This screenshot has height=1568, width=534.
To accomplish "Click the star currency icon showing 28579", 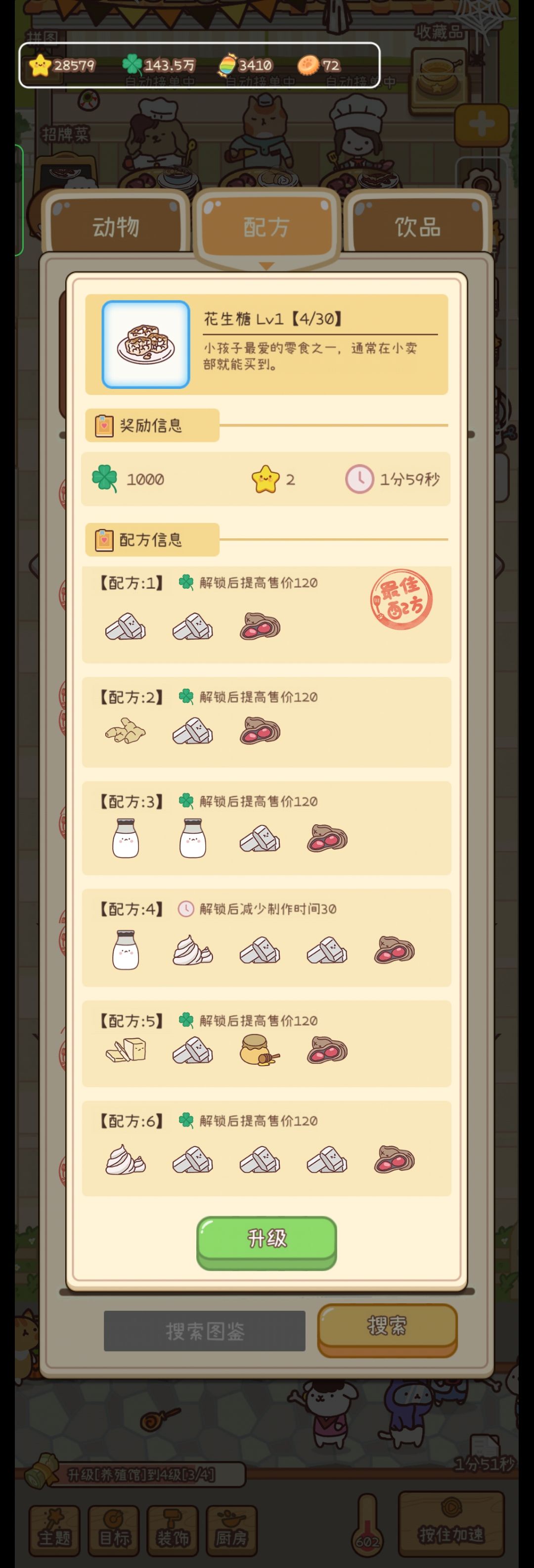I will click(x=39, y=65).
